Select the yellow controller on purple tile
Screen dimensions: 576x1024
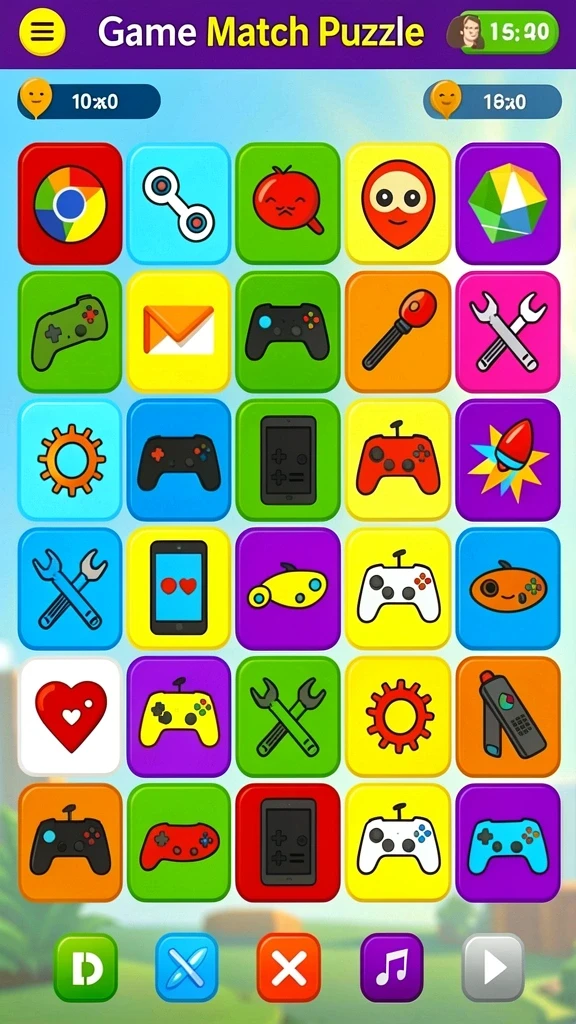pyautogui.click(x=179, y=716)
